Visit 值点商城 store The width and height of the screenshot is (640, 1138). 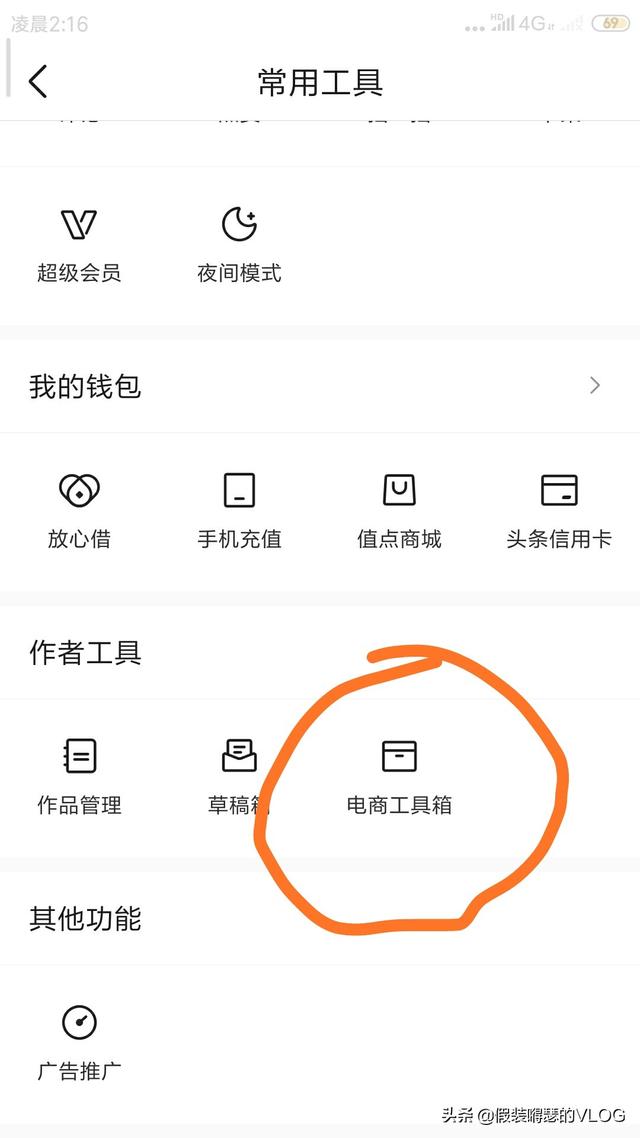click(399, 510)
